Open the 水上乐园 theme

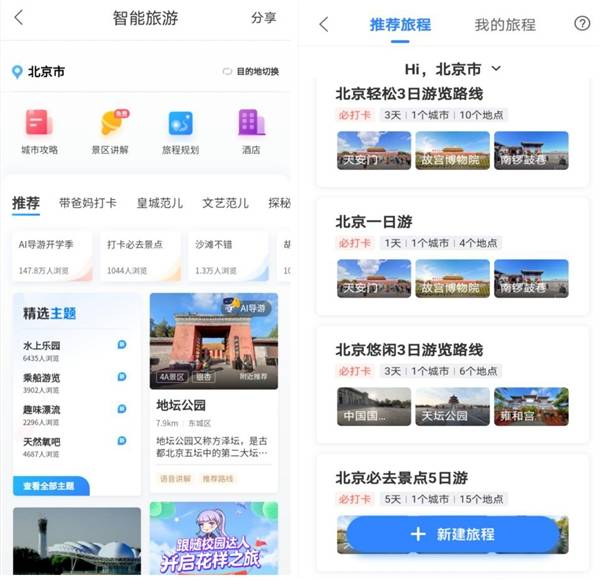[43, 345]
